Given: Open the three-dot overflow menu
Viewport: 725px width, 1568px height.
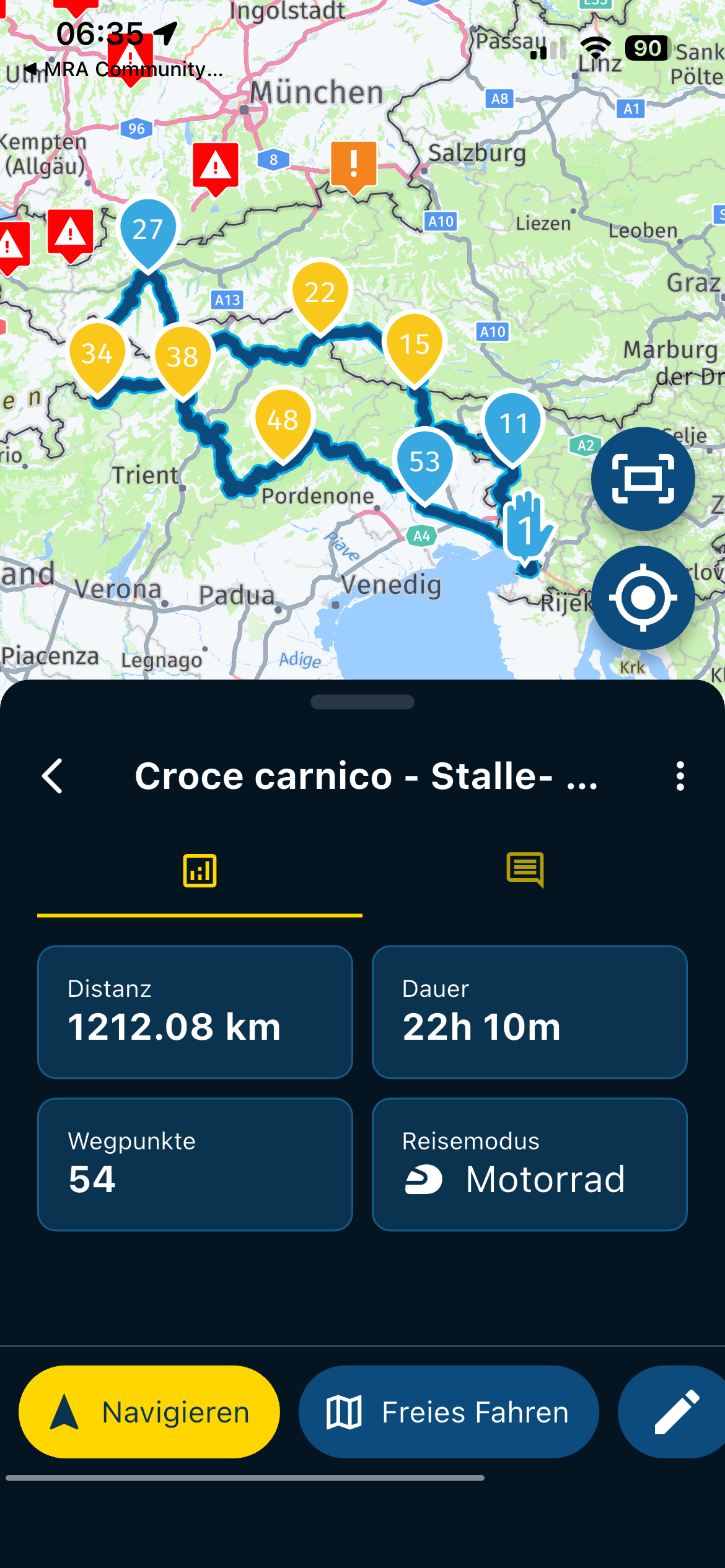Looking at the screenshot, I should [x=680, y=776].
